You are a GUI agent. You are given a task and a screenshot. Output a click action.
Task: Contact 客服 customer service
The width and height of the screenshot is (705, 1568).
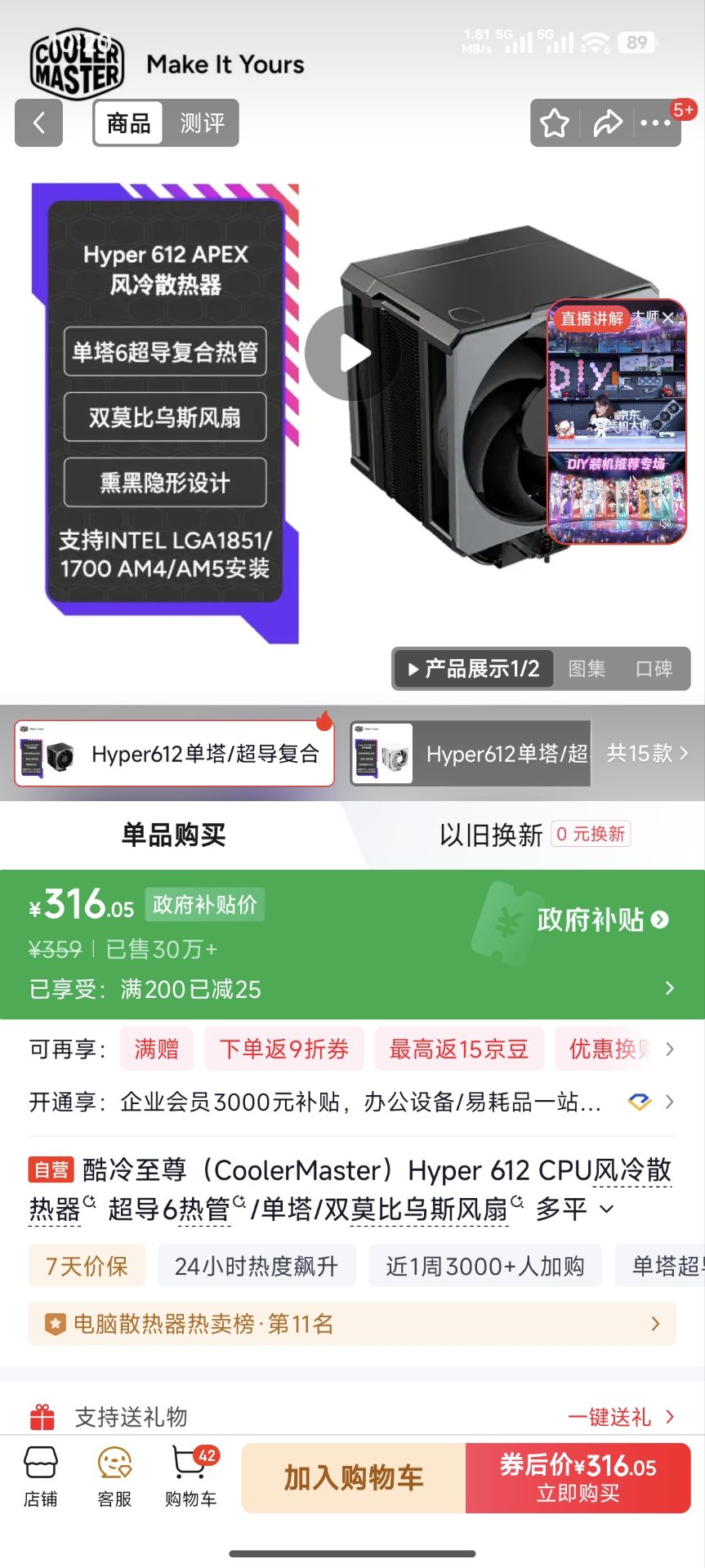pos(114,1477)
